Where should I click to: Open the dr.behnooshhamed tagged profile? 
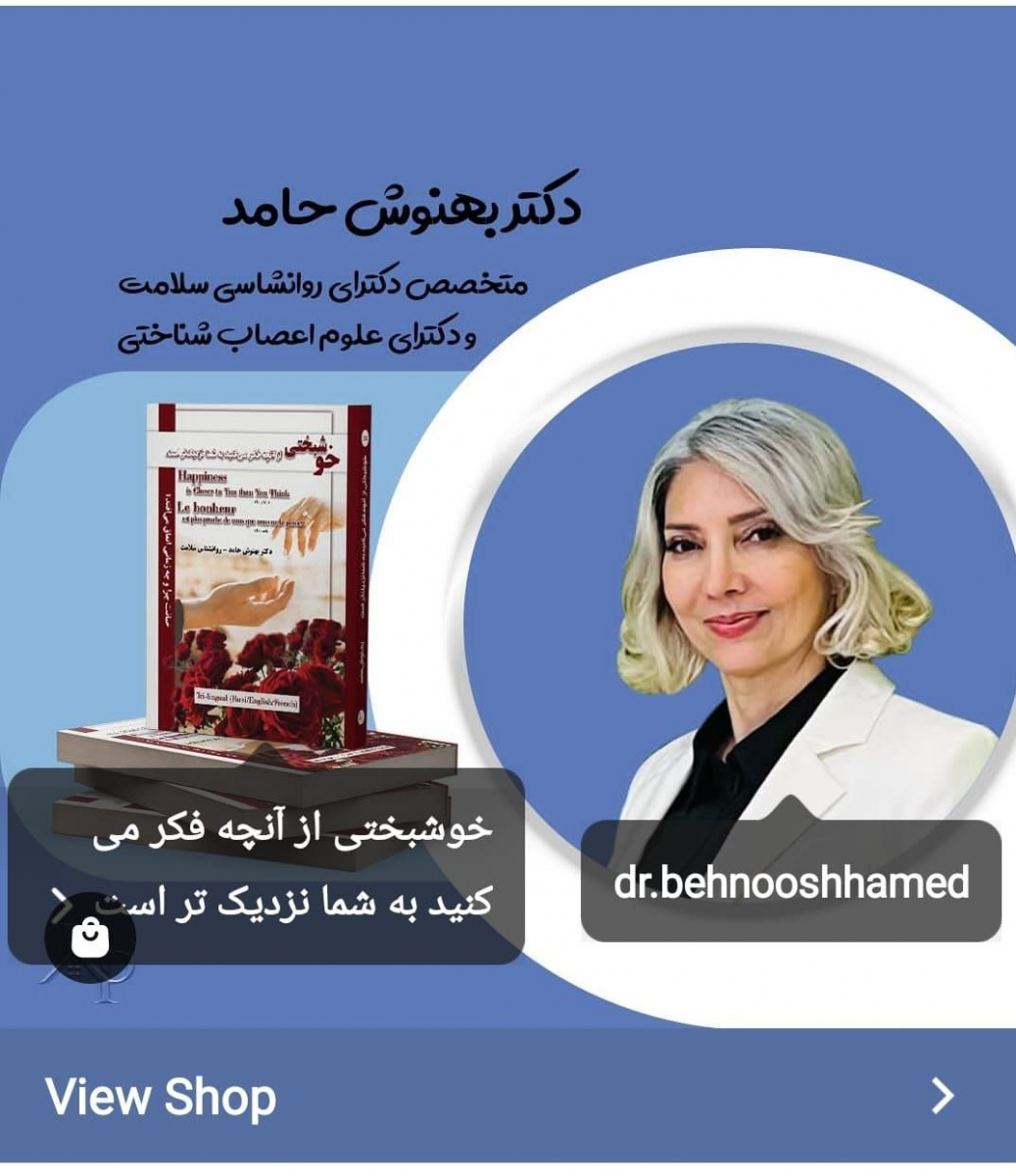tap(791, 882)
